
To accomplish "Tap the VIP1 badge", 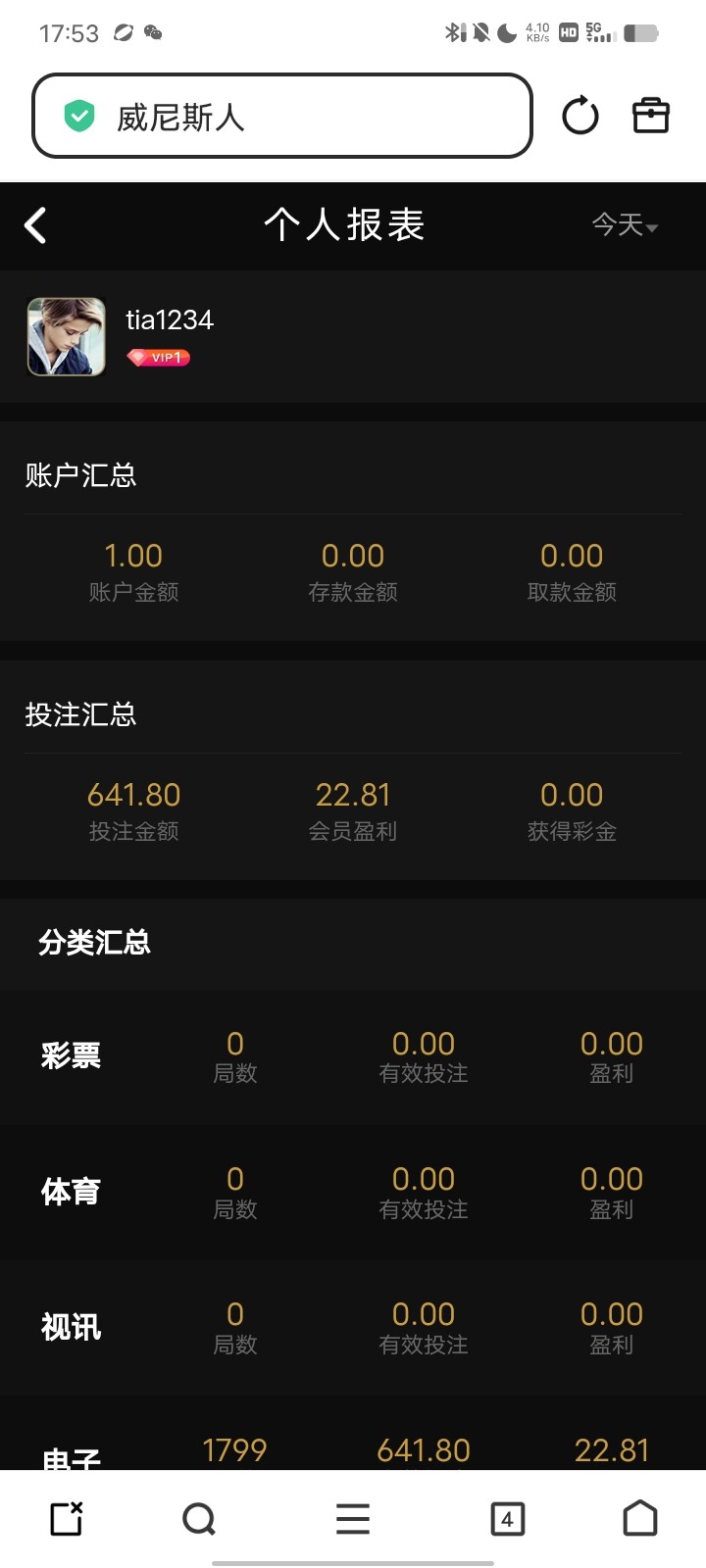I will 157,356.
